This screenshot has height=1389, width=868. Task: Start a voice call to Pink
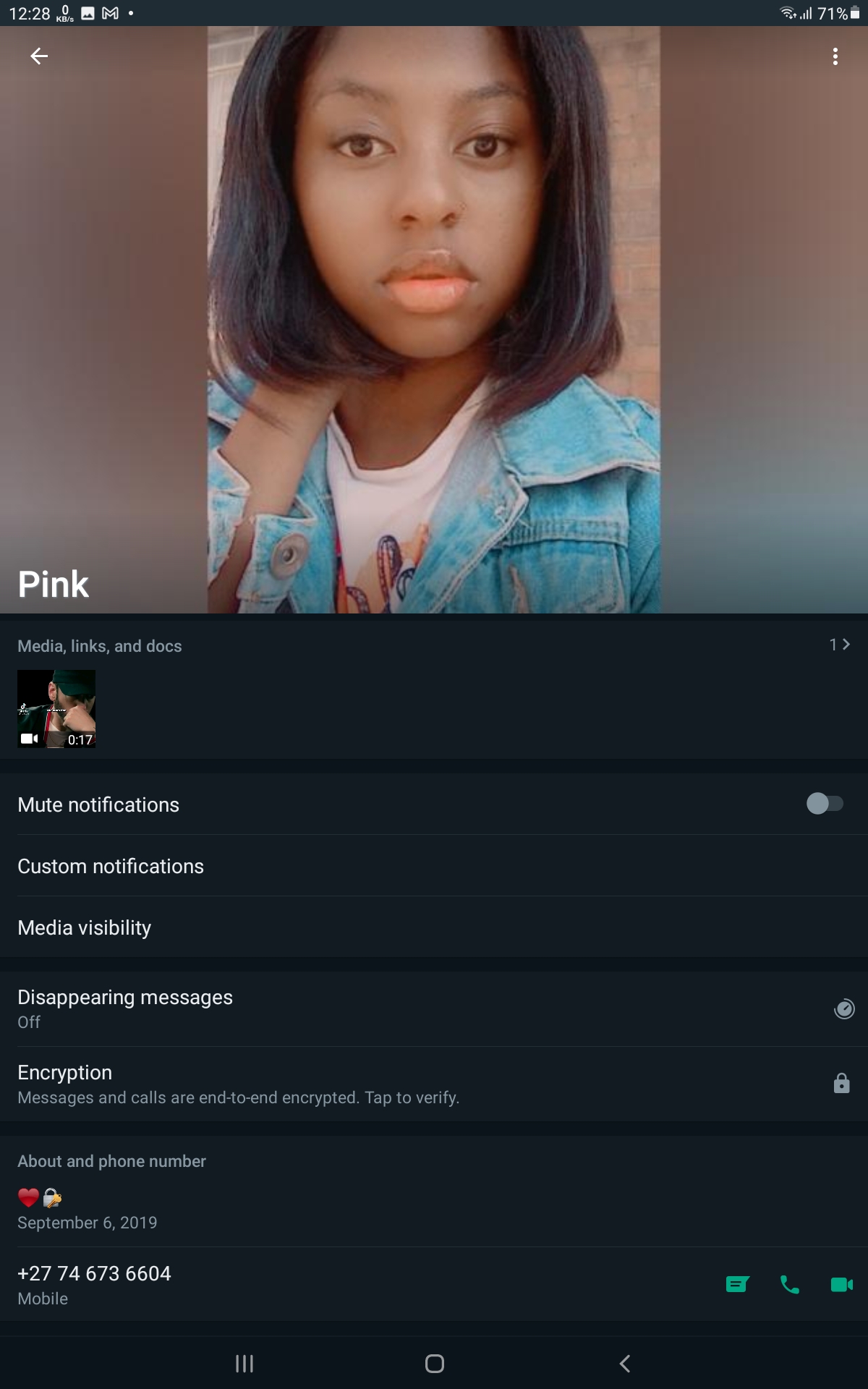[790, 1284]
